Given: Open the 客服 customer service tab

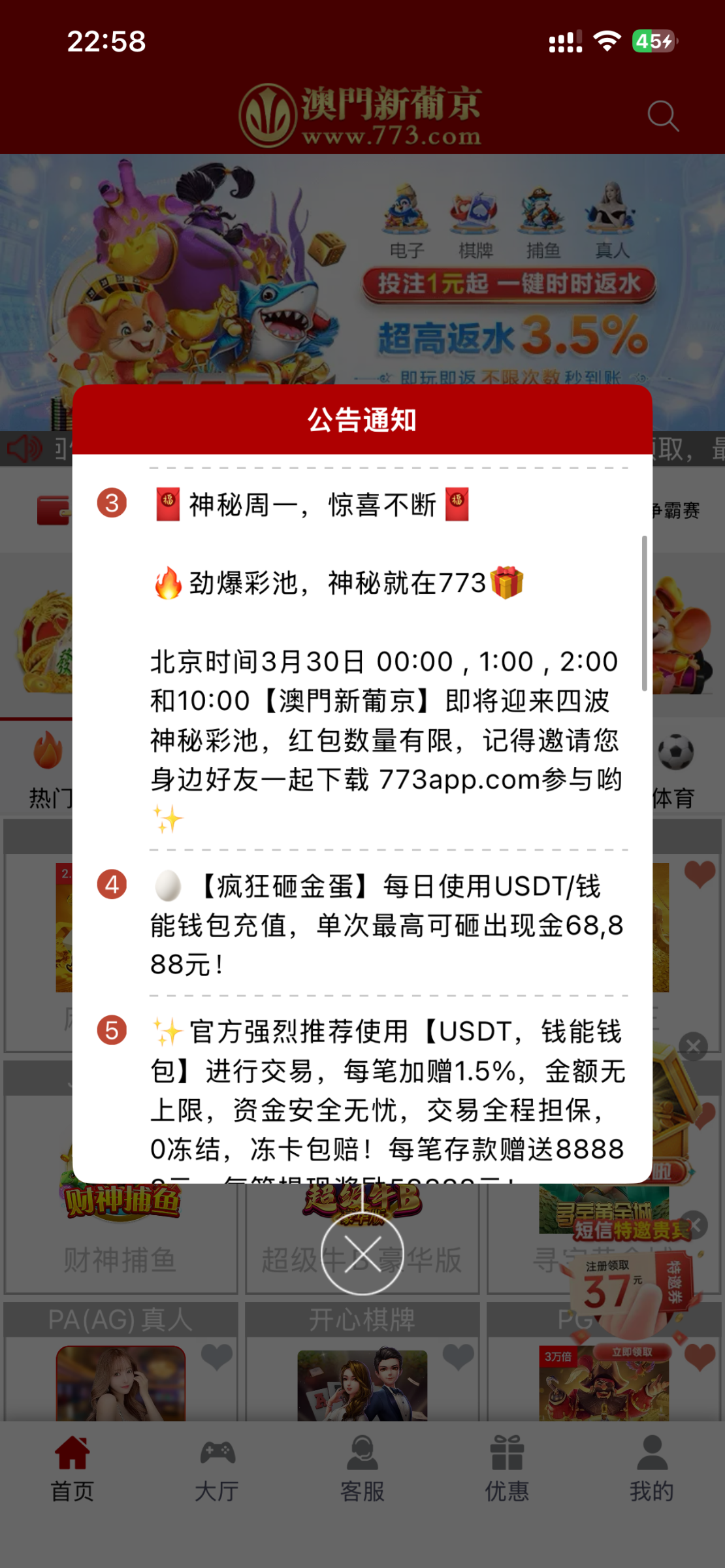Looking at the screenshot, I should click(362, 1465).
